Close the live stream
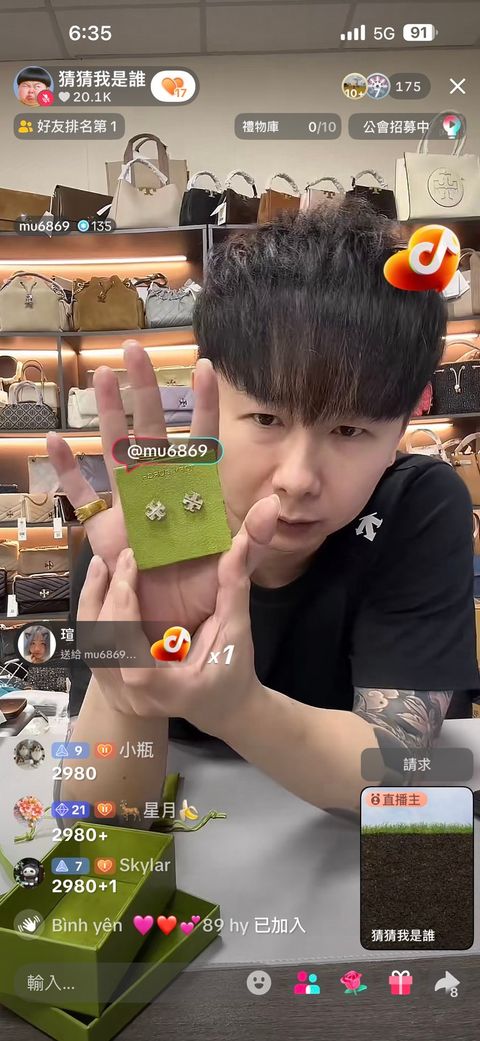The height and width of the screenshot is (1041, 480). coord(457,86)
